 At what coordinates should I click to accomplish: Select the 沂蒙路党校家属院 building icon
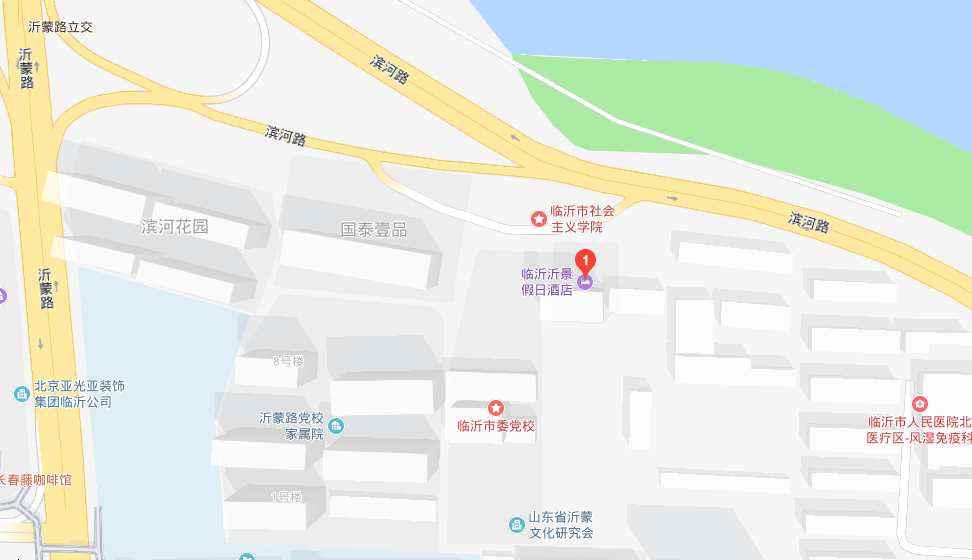[x=336, y=427]
